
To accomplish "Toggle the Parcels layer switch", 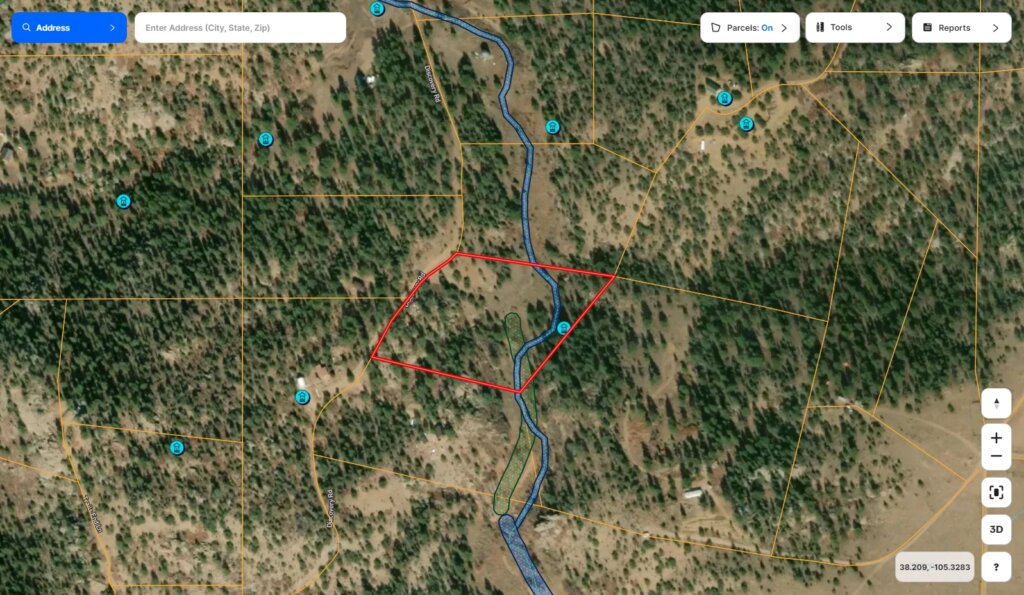I will point(750,28).
